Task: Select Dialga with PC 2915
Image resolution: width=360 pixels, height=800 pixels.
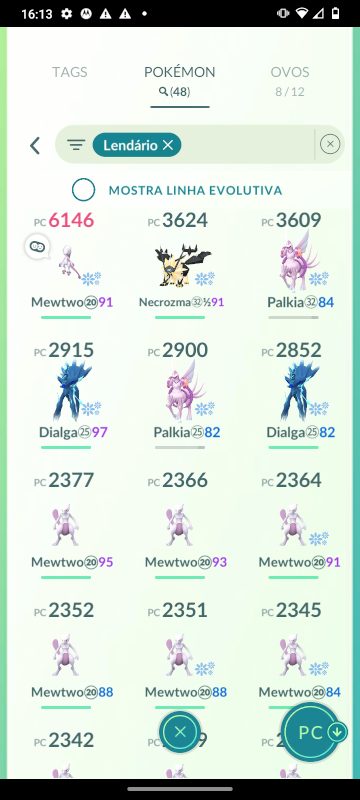Action: coord(66,395)
